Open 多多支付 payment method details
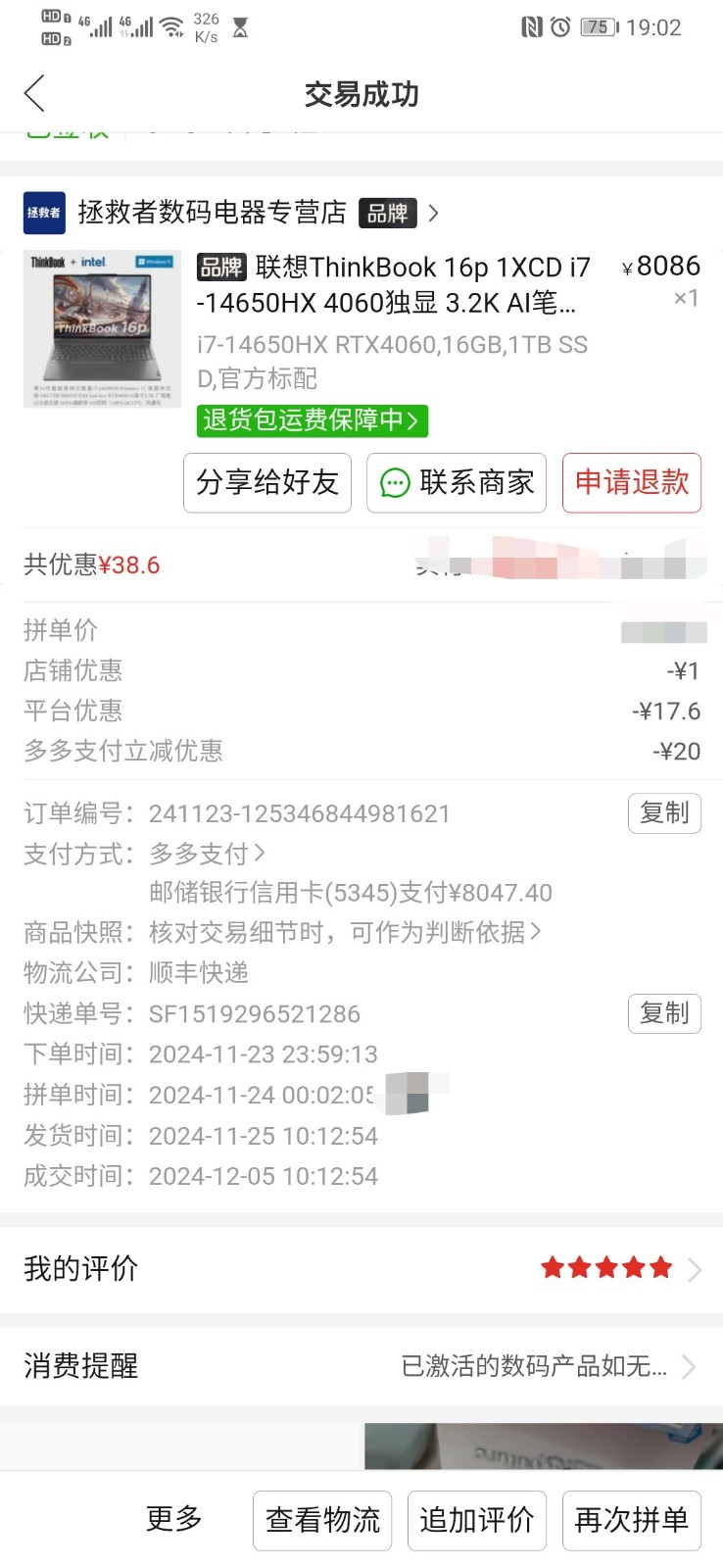The height and width of the screenshot is (1568, 723). tap(207, 854)
